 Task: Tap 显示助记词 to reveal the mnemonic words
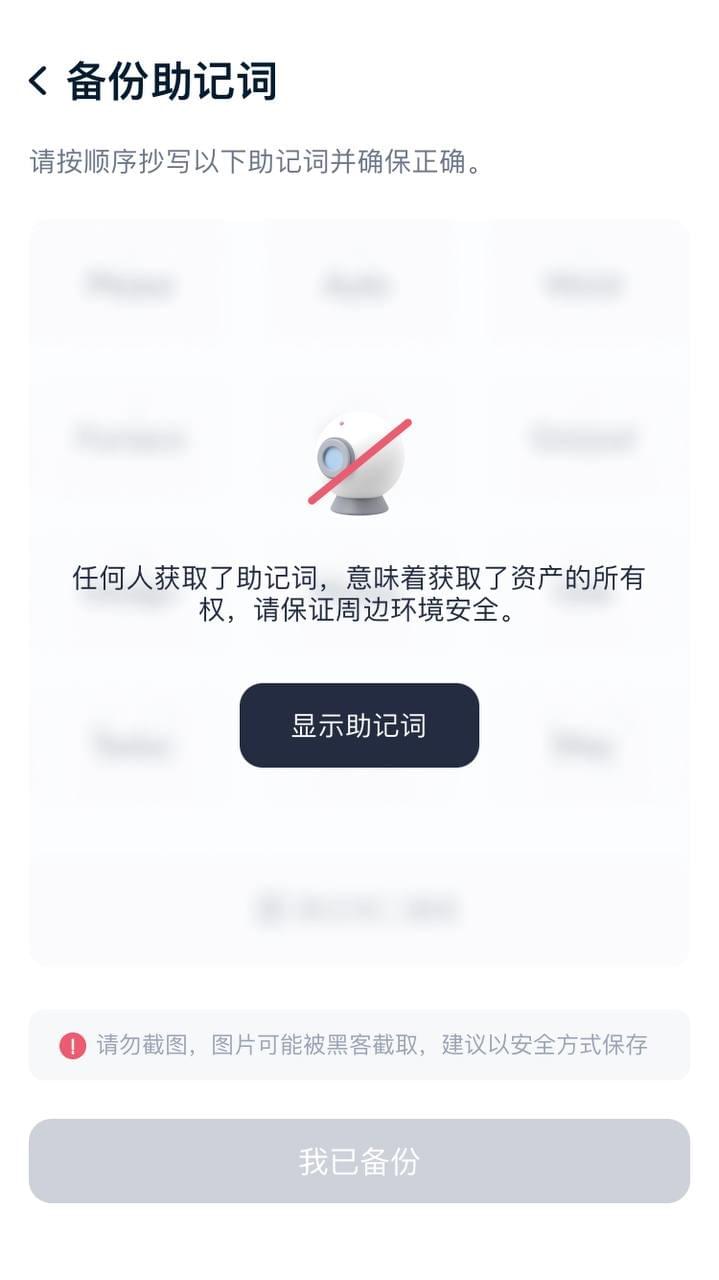(x=359, y=726)
